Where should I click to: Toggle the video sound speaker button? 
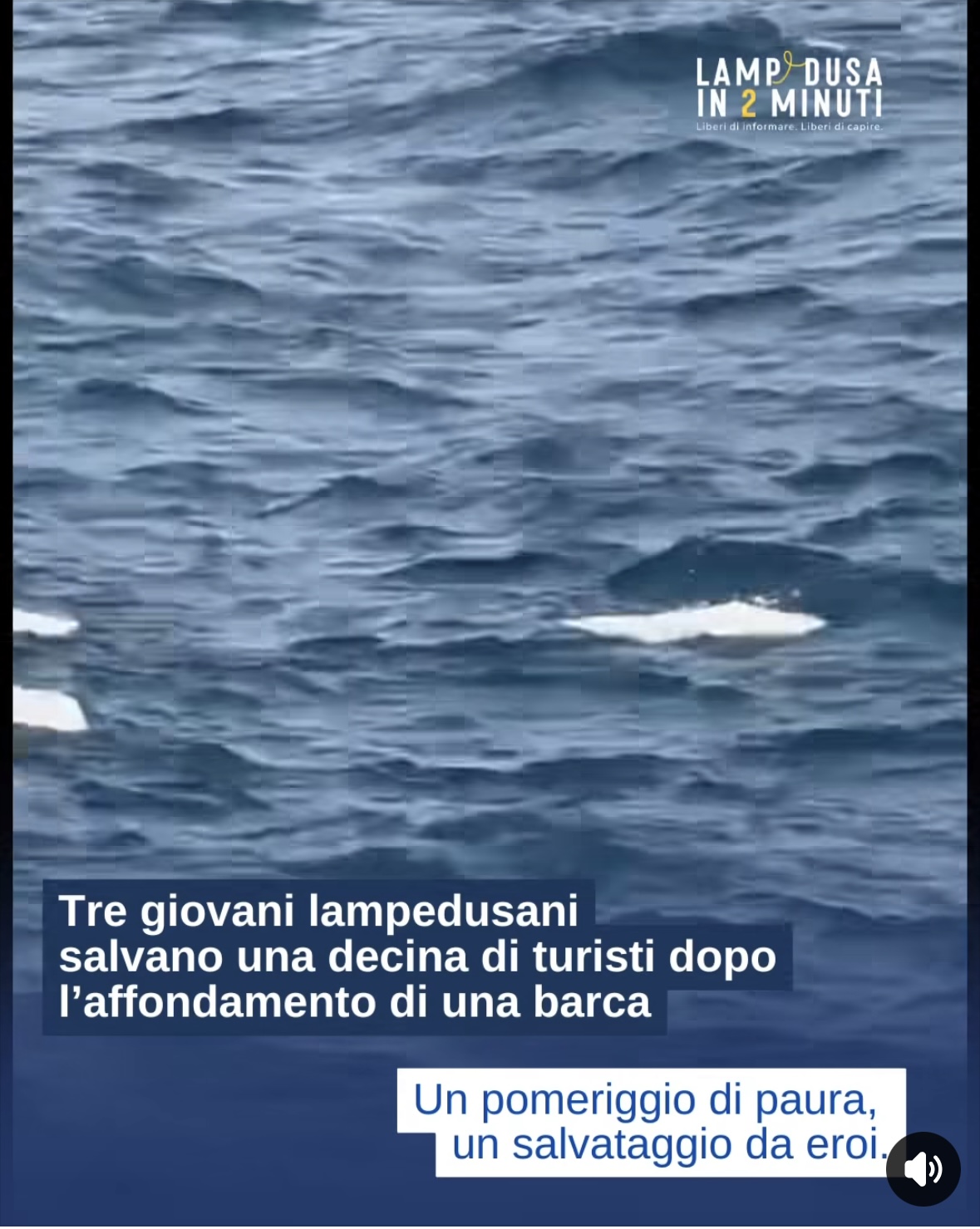point(923,1168)
